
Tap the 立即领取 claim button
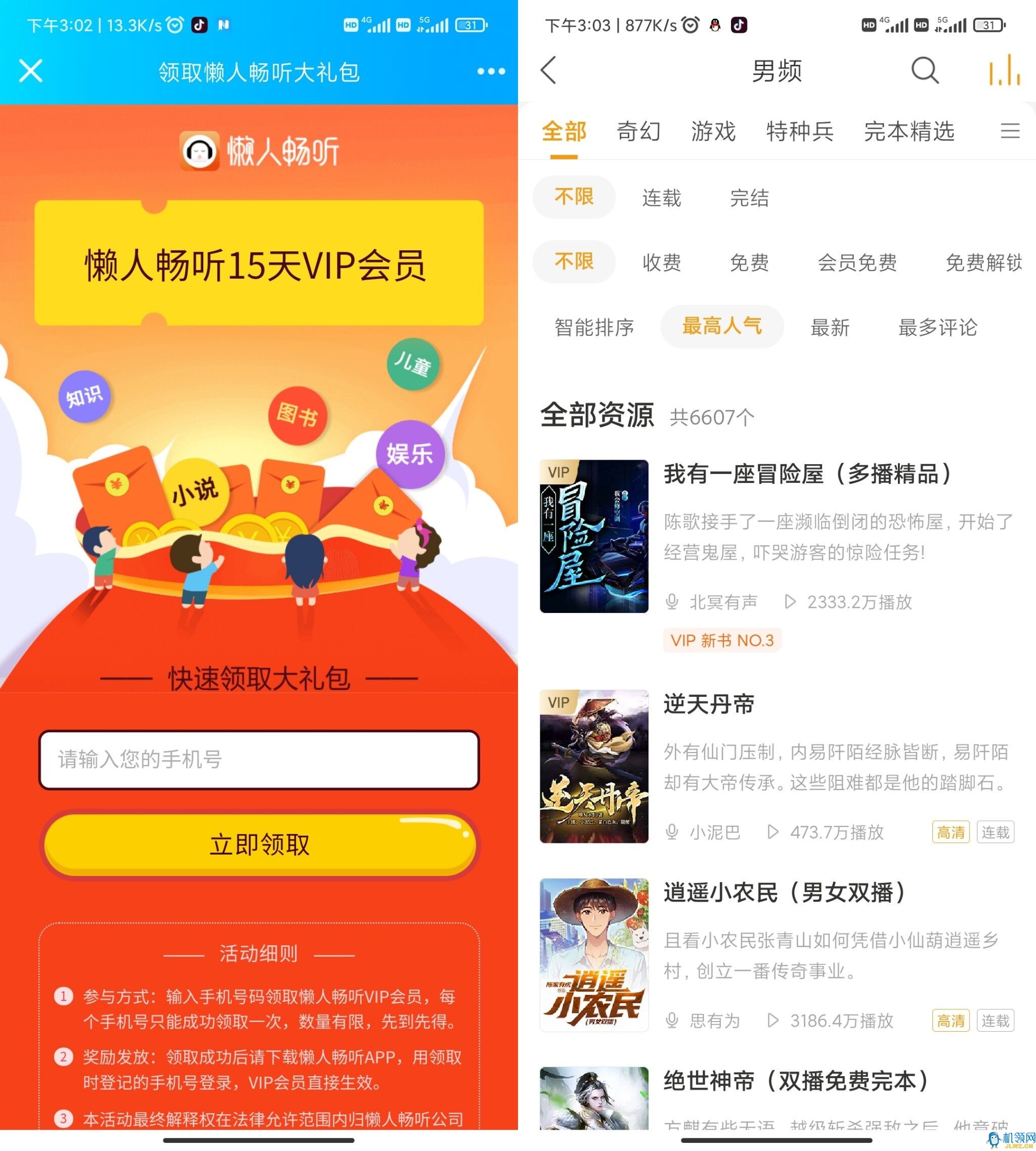pyautogui.click(x=259, y=845)
